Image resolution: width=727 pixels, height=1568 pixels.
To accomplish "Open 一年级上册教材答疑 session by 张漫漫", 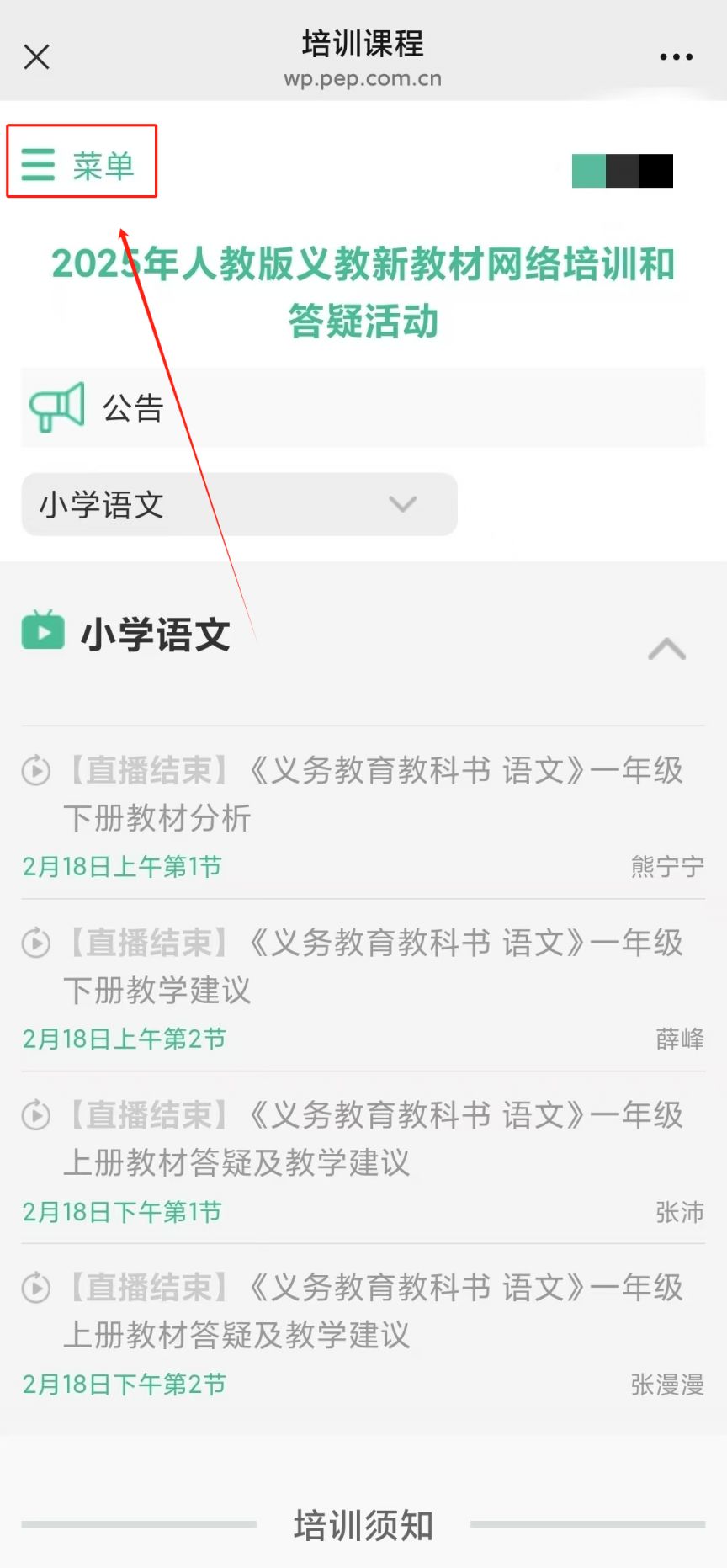I will click(x=363, y=1331).
